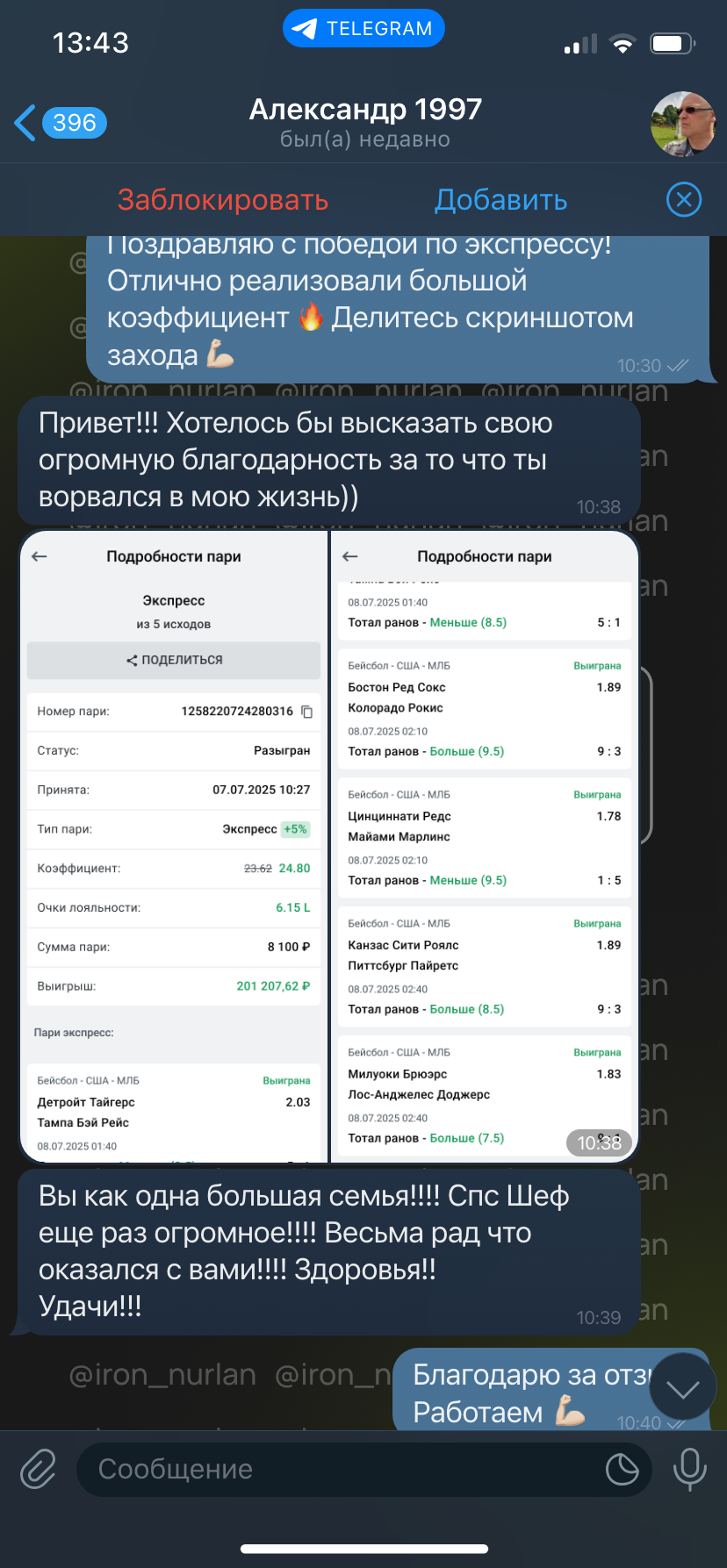
Task: Record a voice message with microphone
Action: (x=689, y=1469)
